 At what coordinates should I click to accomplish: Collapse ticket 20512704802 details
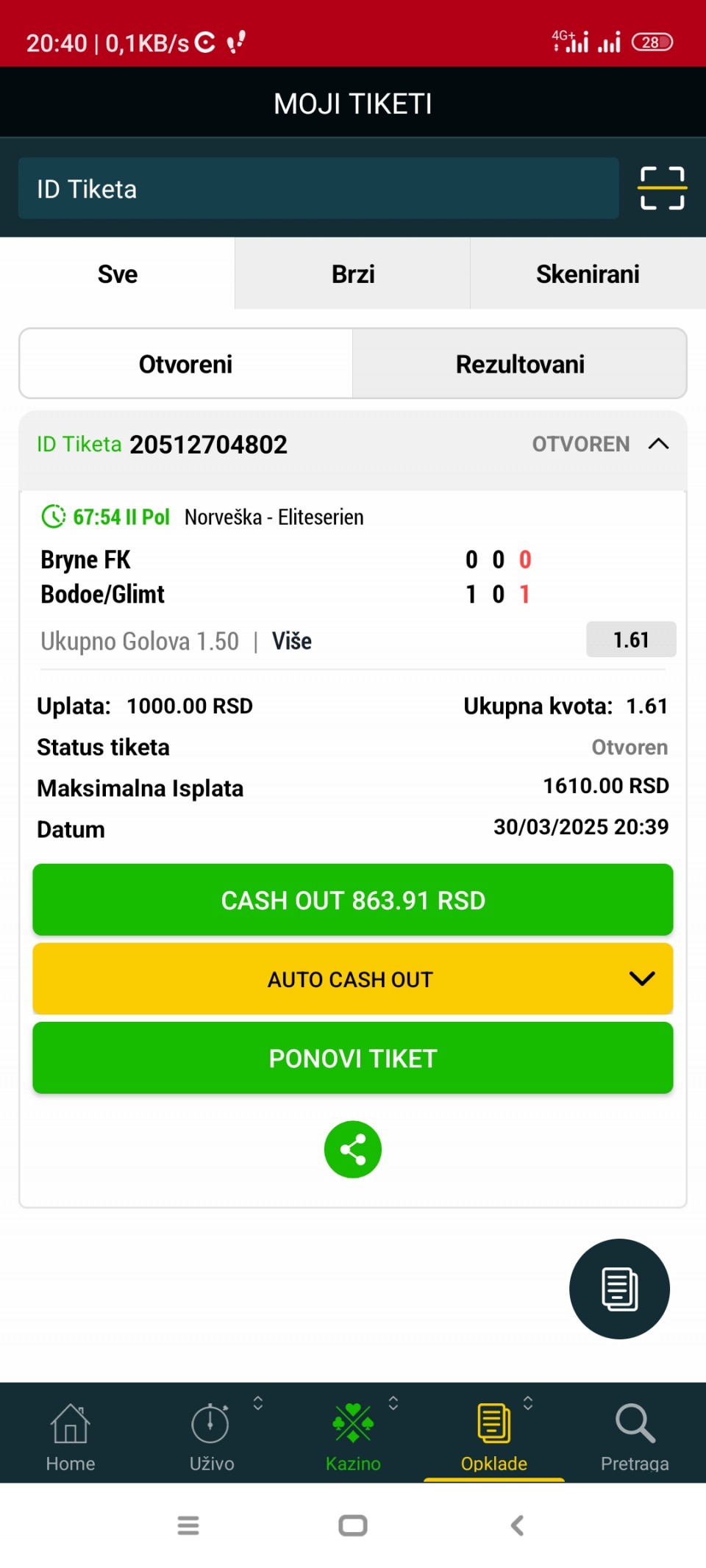[658, 444]
